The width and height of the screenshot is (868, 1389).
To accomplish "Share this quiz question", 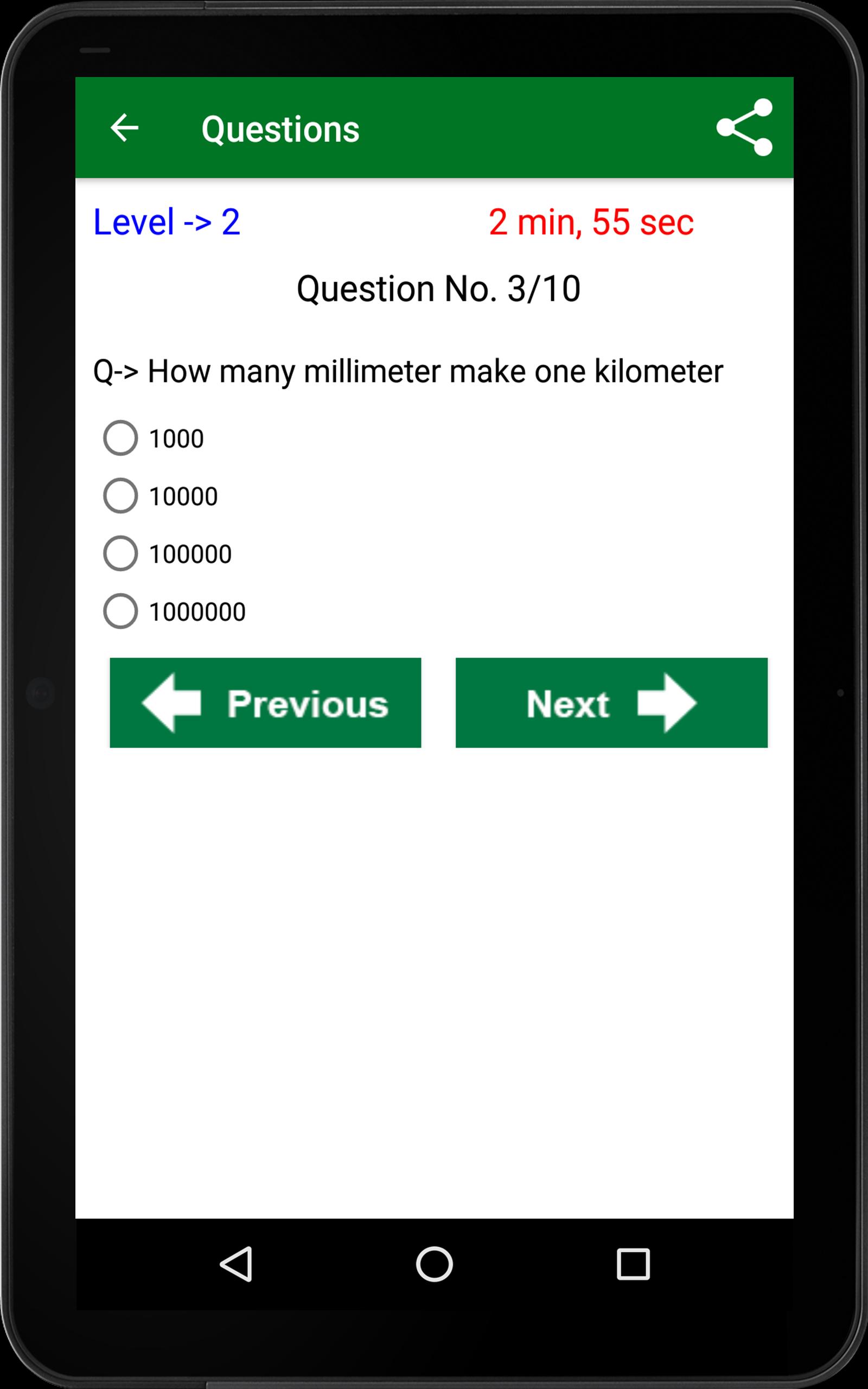I will [744, 128].
